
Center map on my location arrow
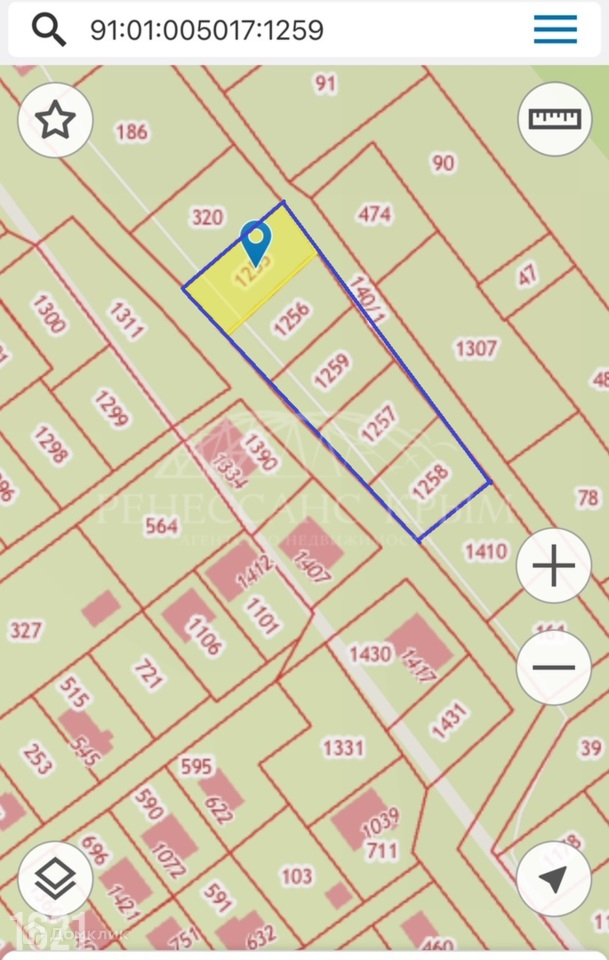click(553, 879)
